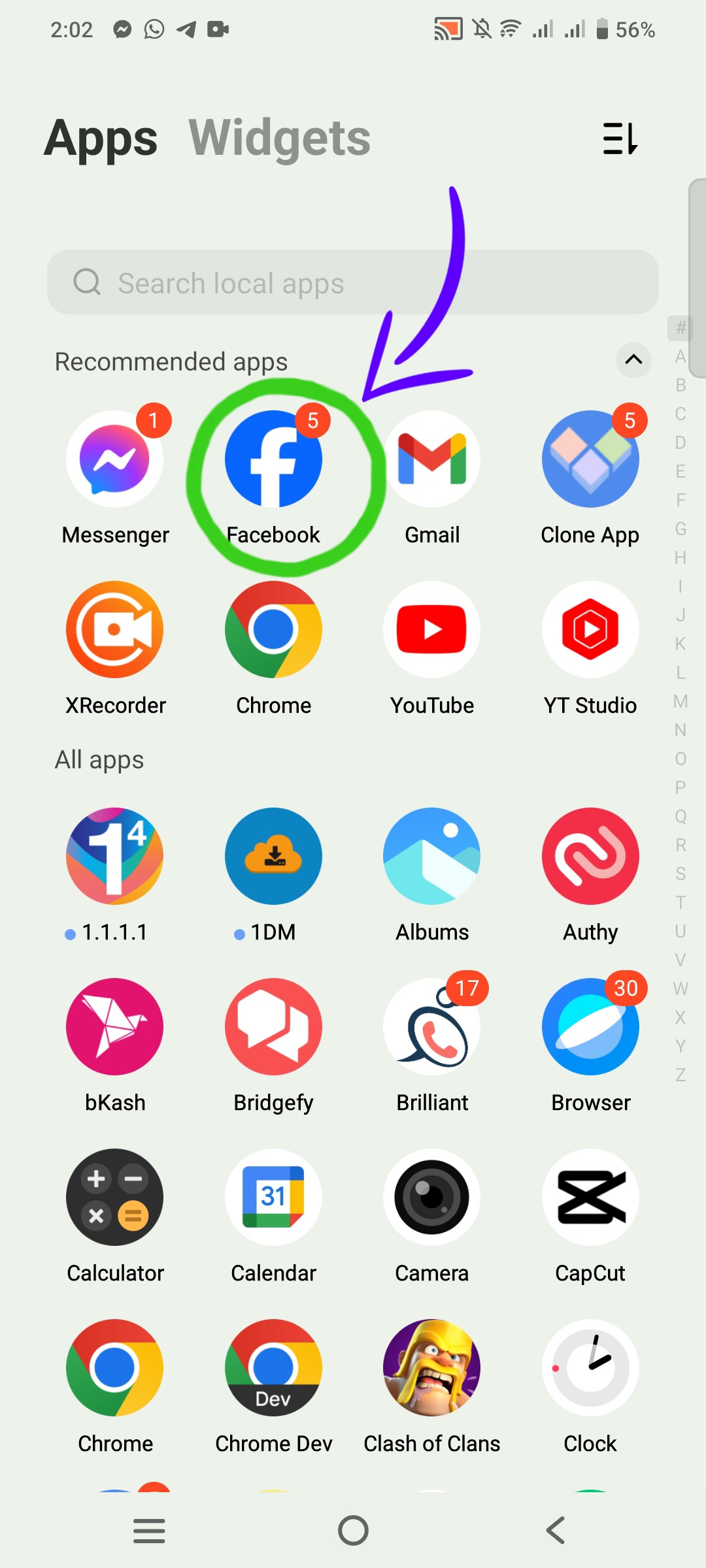Launch YT Studio

point(590,630)
